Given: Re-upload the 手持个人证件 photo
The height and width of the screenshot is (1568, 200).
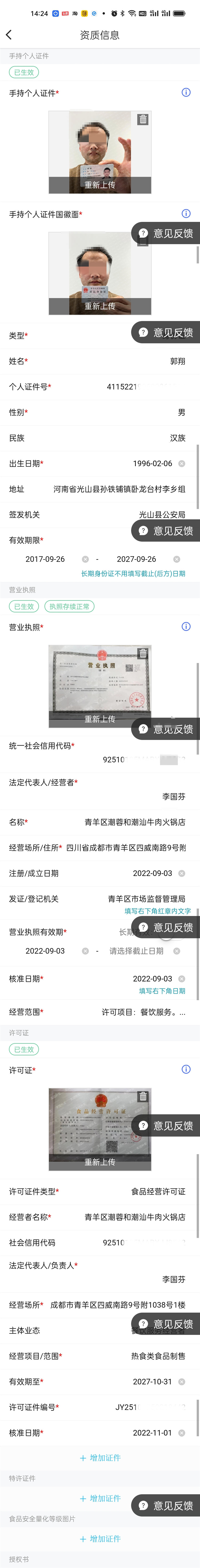Looking at the screenshot, I should coord(100,185).
